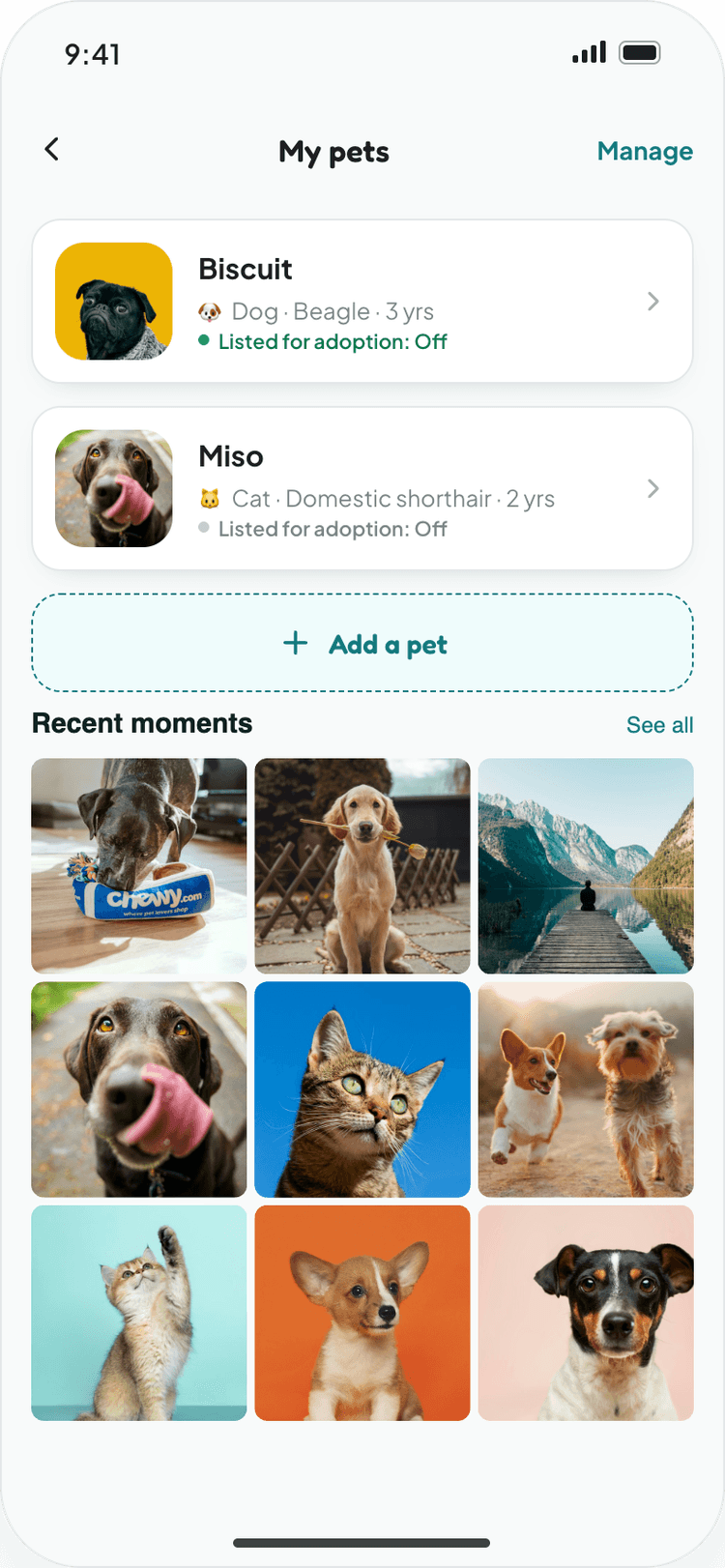Open the golden retriever with flower photo
Image resolution: width=725 pixels, height=1568 pixels.
(x=362, y=866)
